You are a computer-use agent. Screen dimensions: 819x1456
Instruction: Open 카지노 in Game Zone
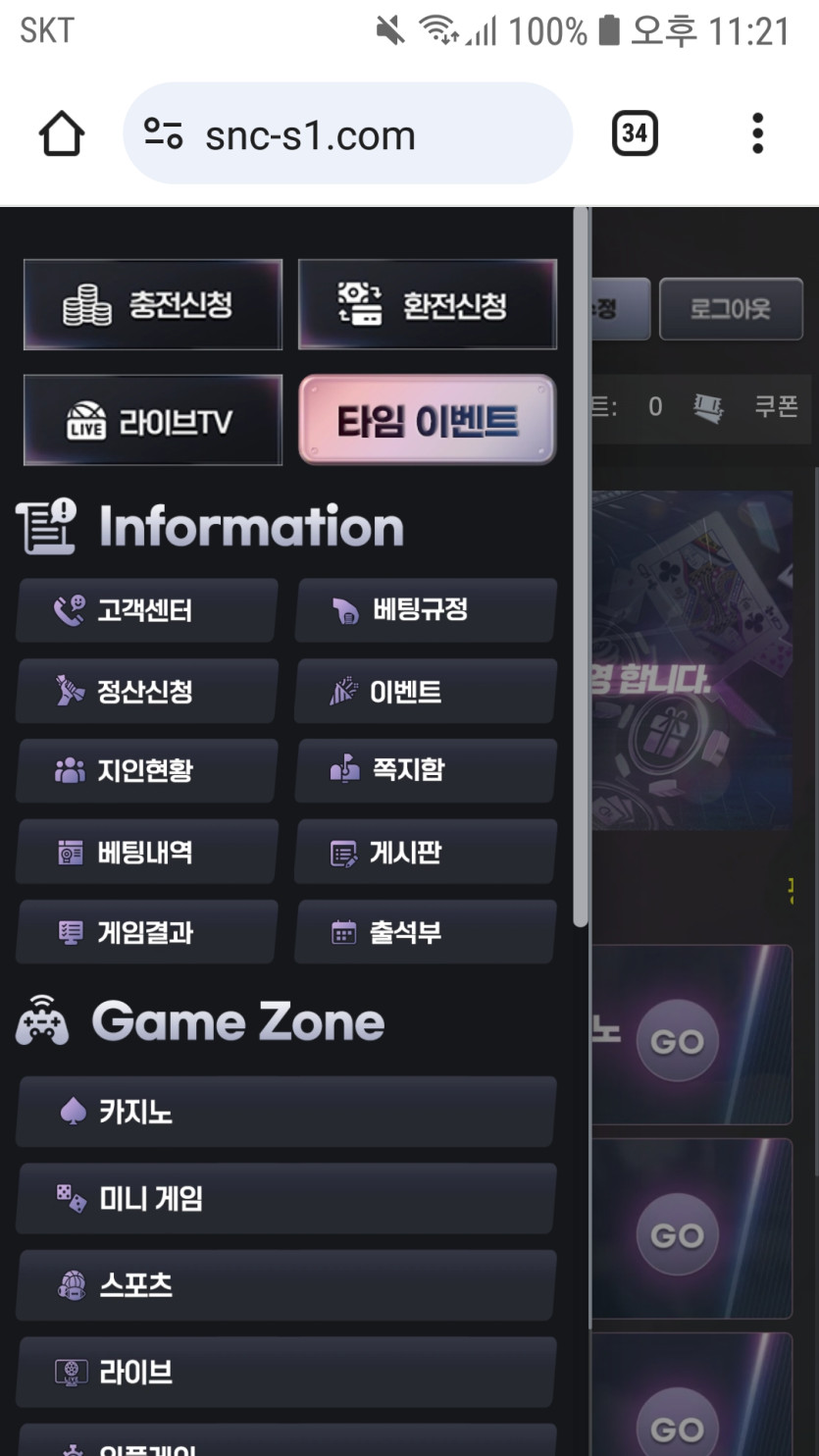click(286, 1112)
